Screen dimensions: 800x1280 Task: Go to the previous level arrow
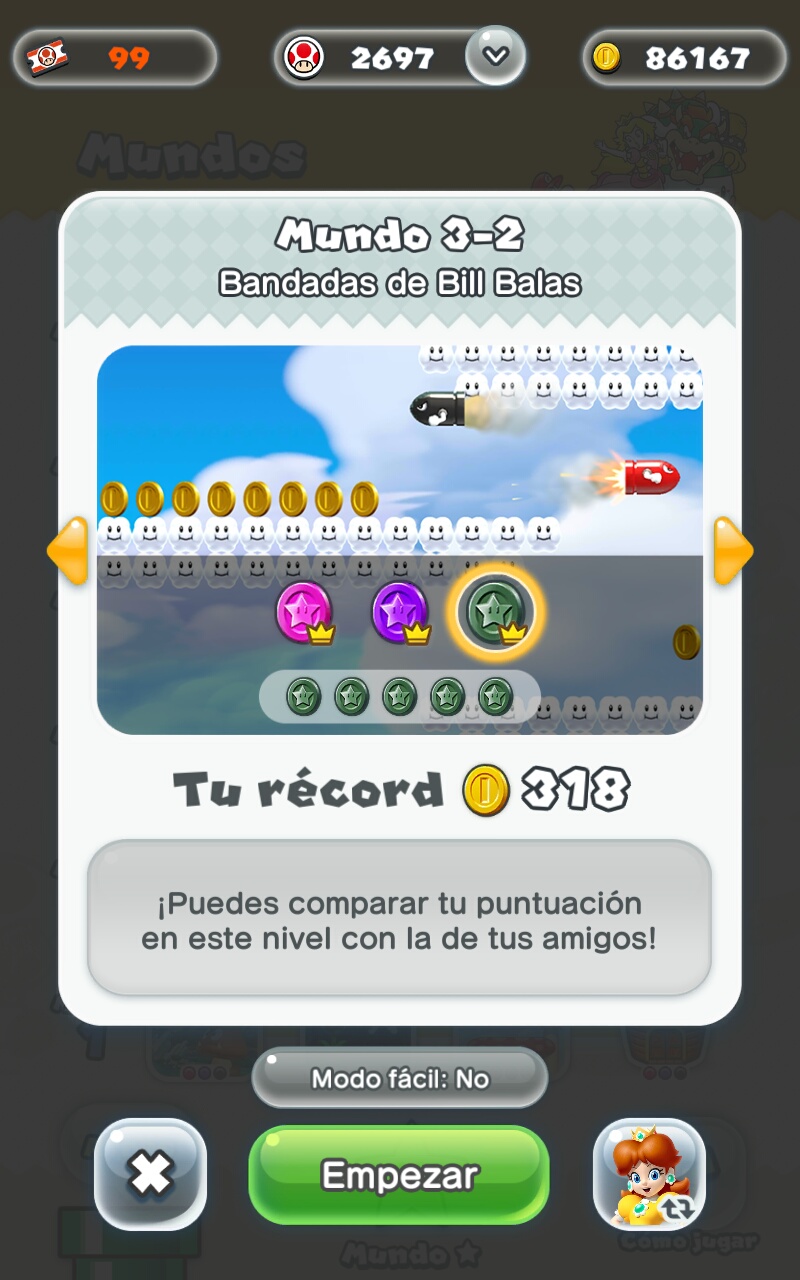tap(68, 551)
